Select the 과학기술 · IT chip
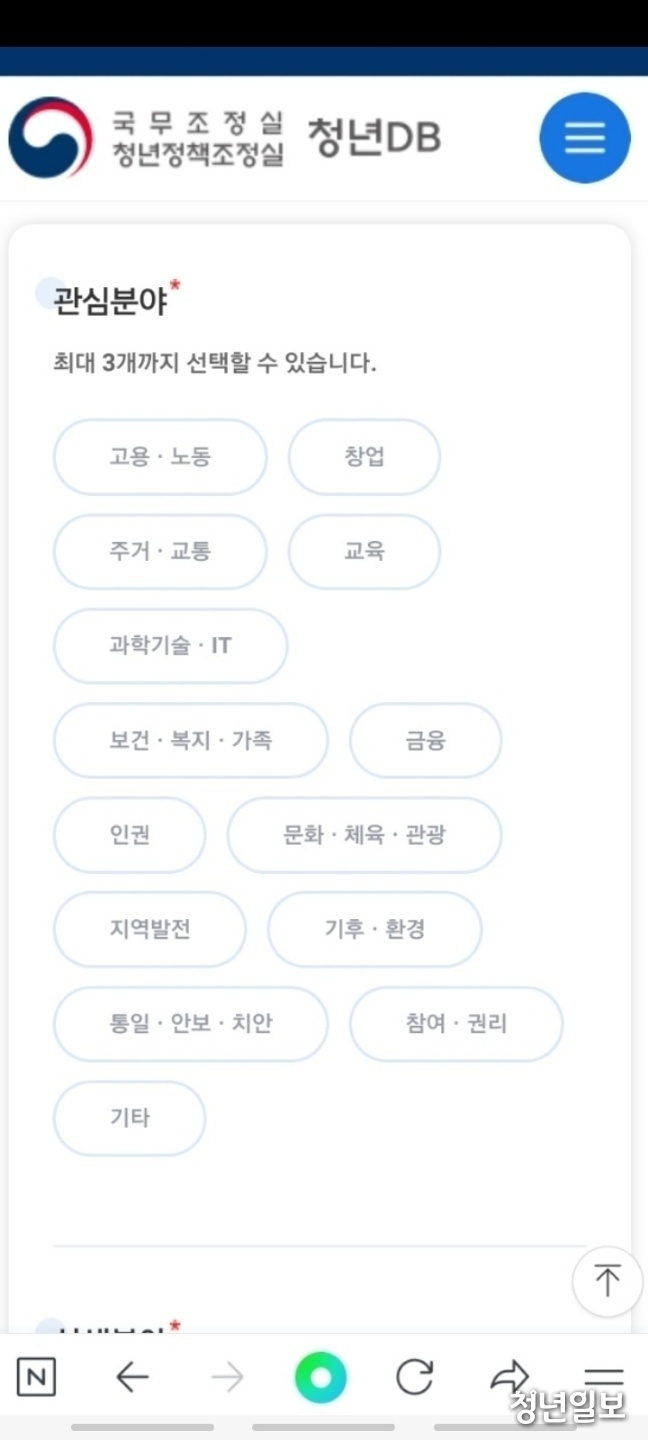The width and height of the screenshot is (648, 1440). (x=170, y=646)
